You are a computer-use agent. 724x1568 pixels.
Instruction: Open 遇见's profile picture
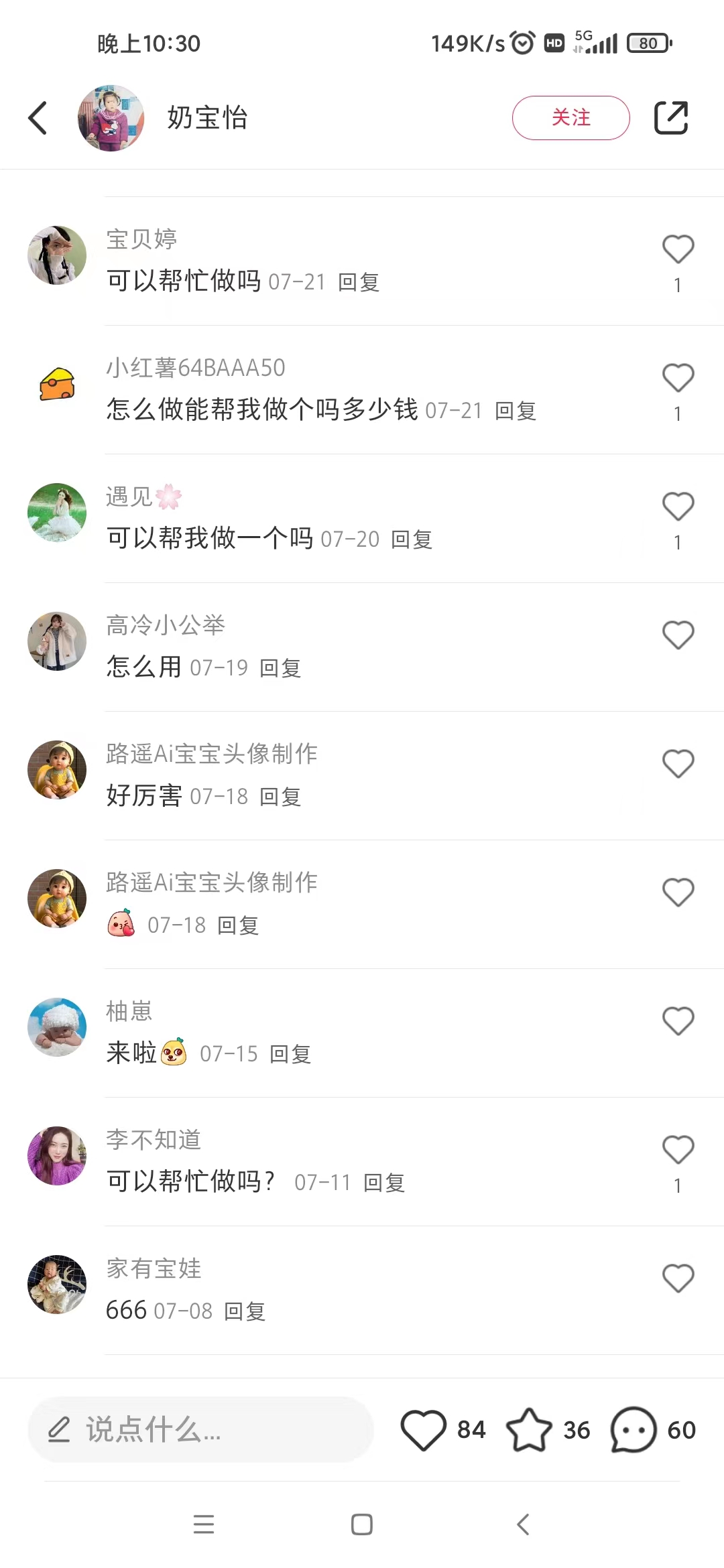pyautogui.click(x=57, y=513)
